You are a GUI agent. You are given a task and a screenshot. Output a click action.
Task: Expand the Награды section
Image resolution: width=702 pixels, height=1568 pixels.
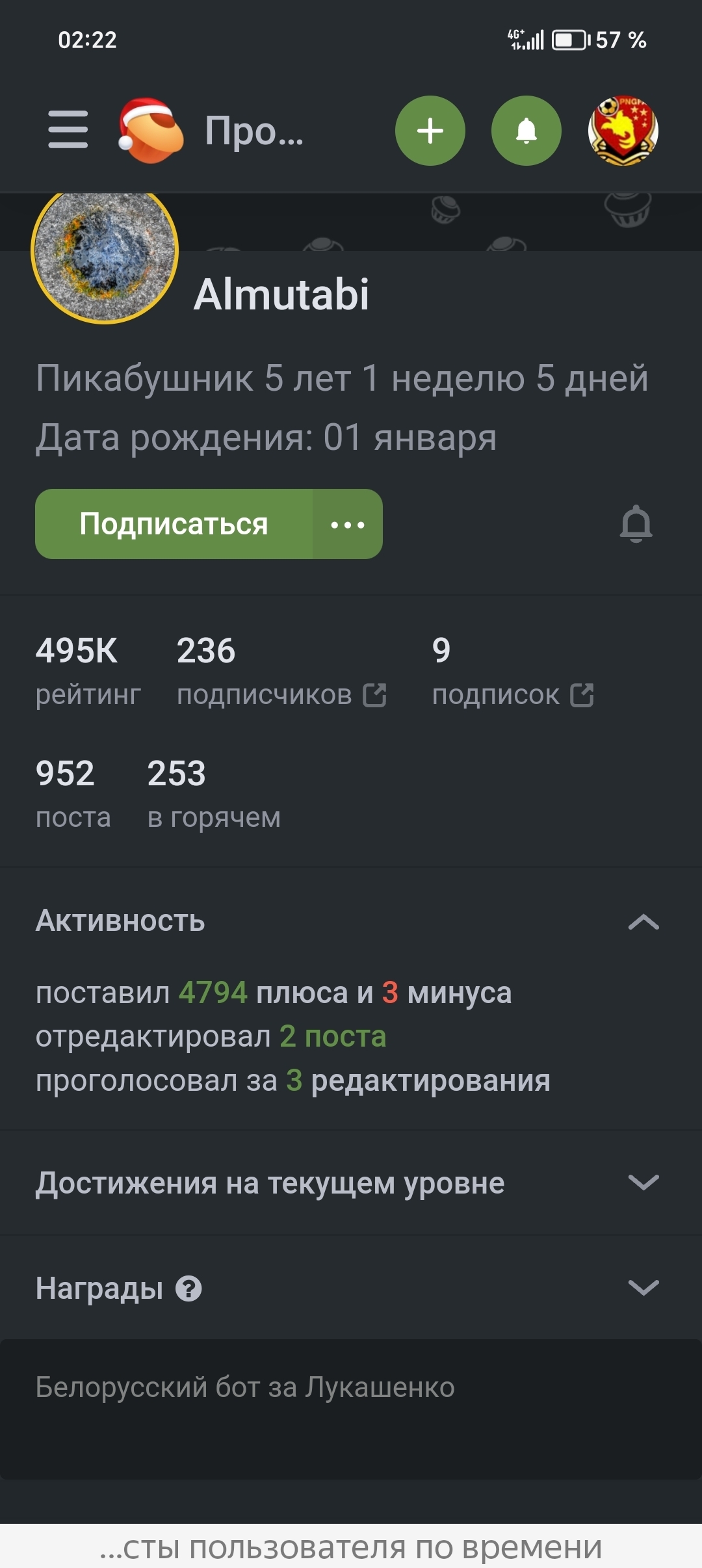point(643,1288)
